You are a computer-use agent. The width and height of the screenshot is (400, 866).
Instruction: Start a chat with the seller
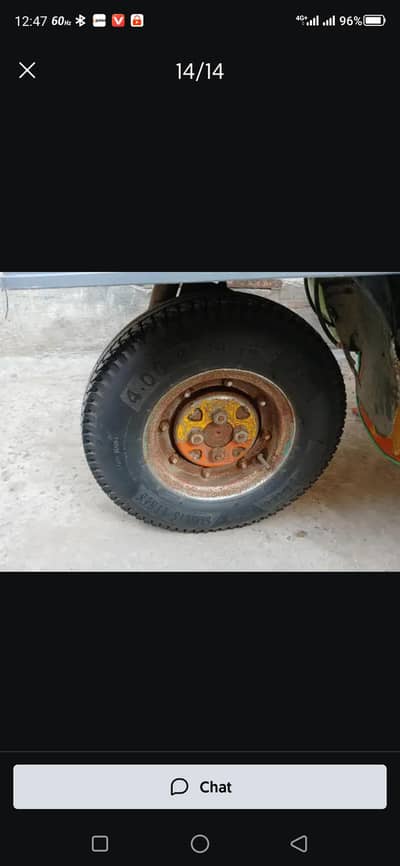coord(200,786)
